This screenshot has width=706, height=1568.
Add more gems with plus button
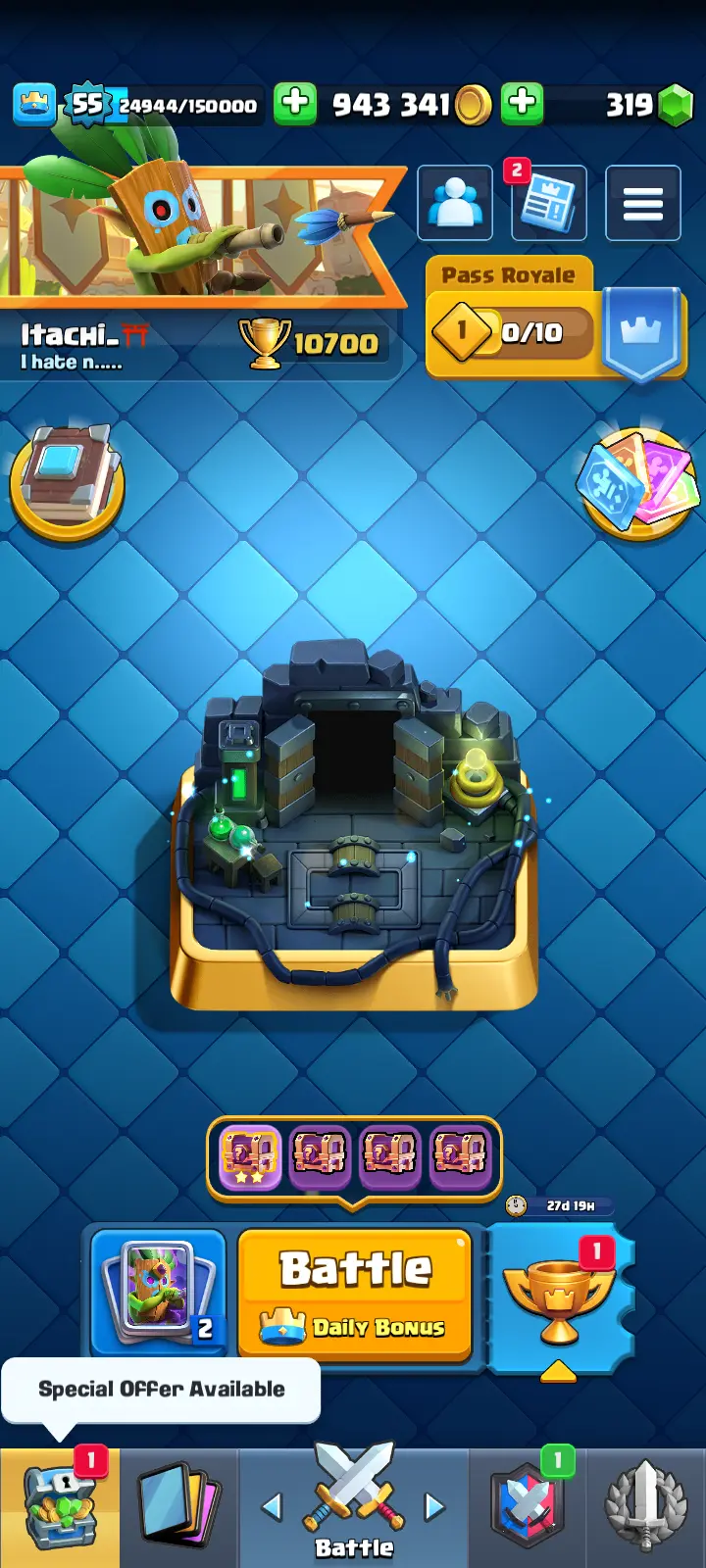coord(523,103)
